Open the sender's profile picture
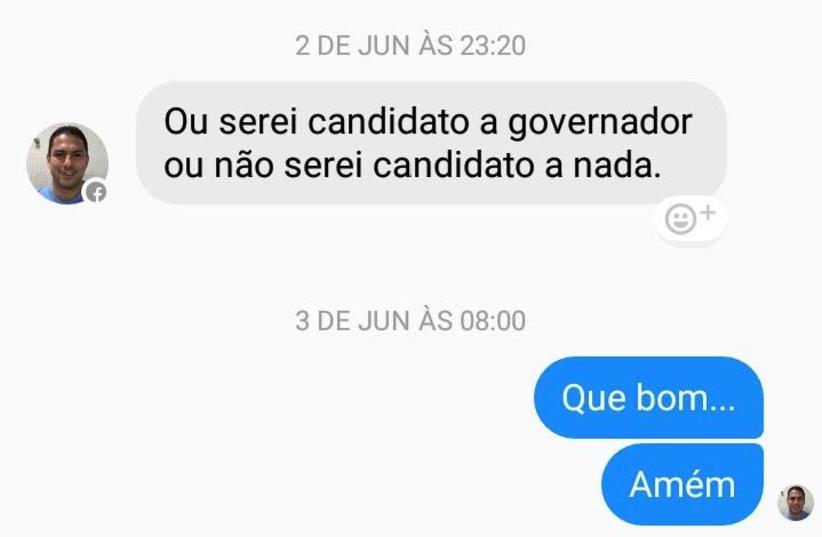This screenshot has width=822, height=537. pos(67,164)
